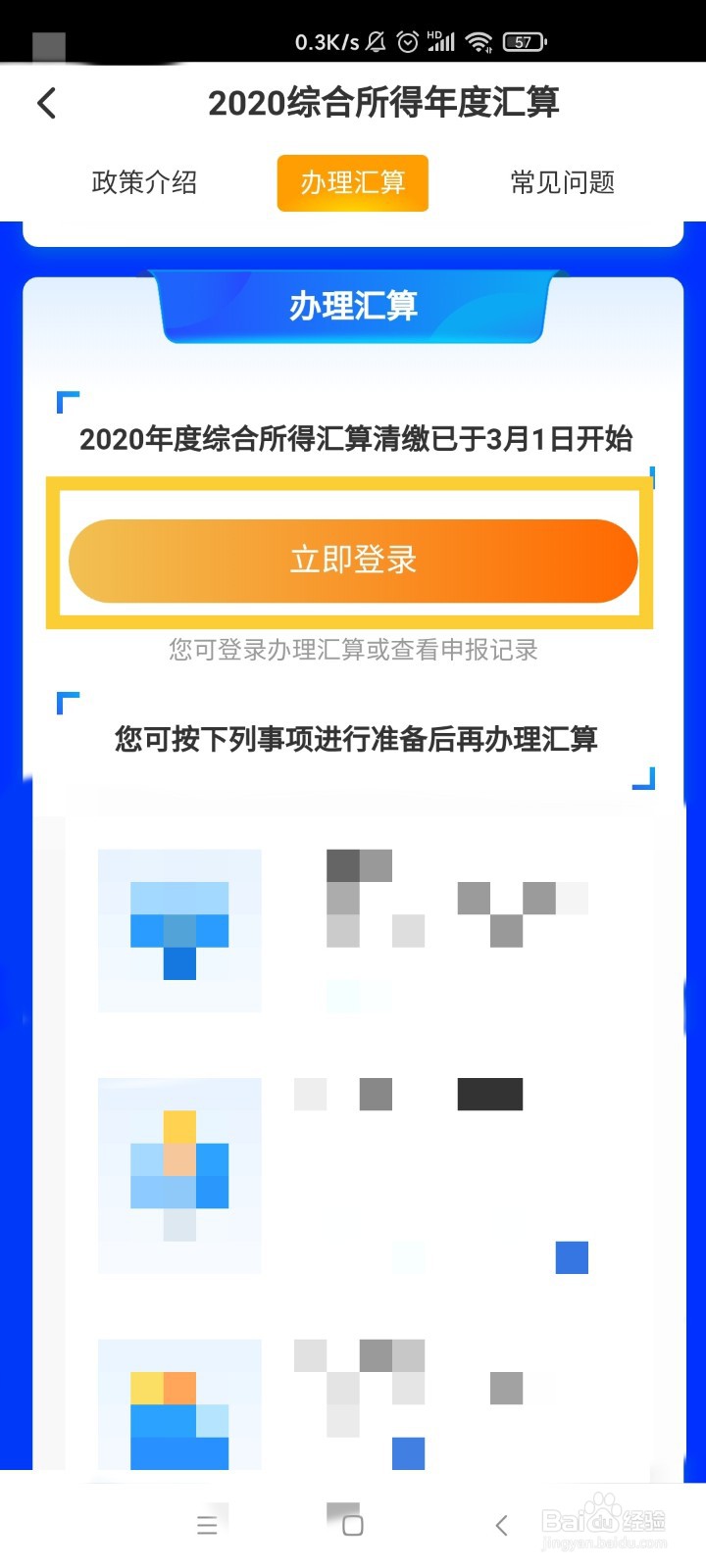Tap the Android back button in navigation bar
Viewport: 706px width, 1568px height.
click(501, 1525)
